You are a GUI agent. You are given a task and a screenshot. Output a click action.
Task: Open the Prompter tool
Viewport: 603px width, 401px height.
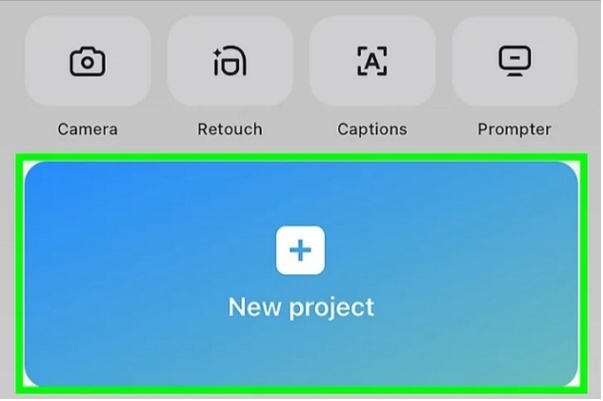tap(514, 63)
